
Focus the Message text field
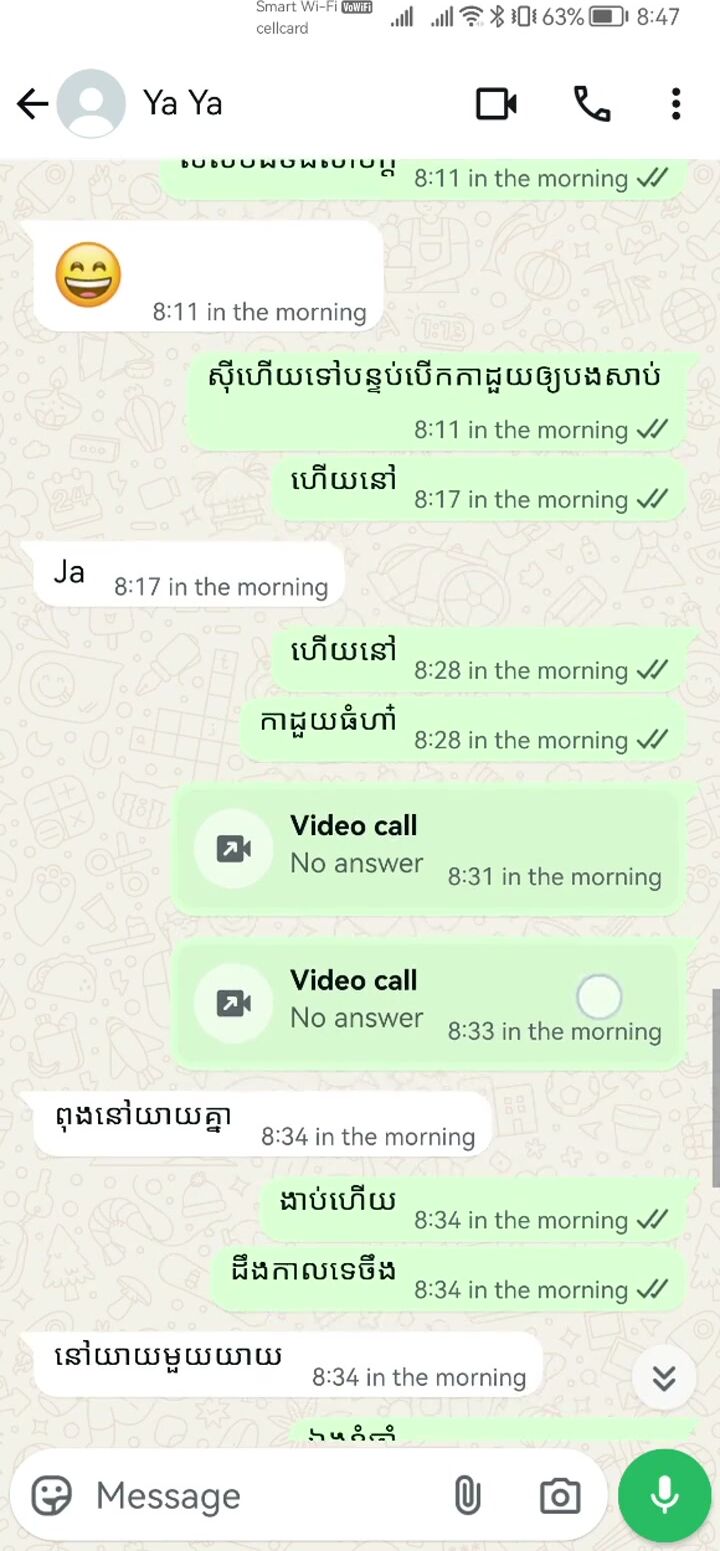260,1496
